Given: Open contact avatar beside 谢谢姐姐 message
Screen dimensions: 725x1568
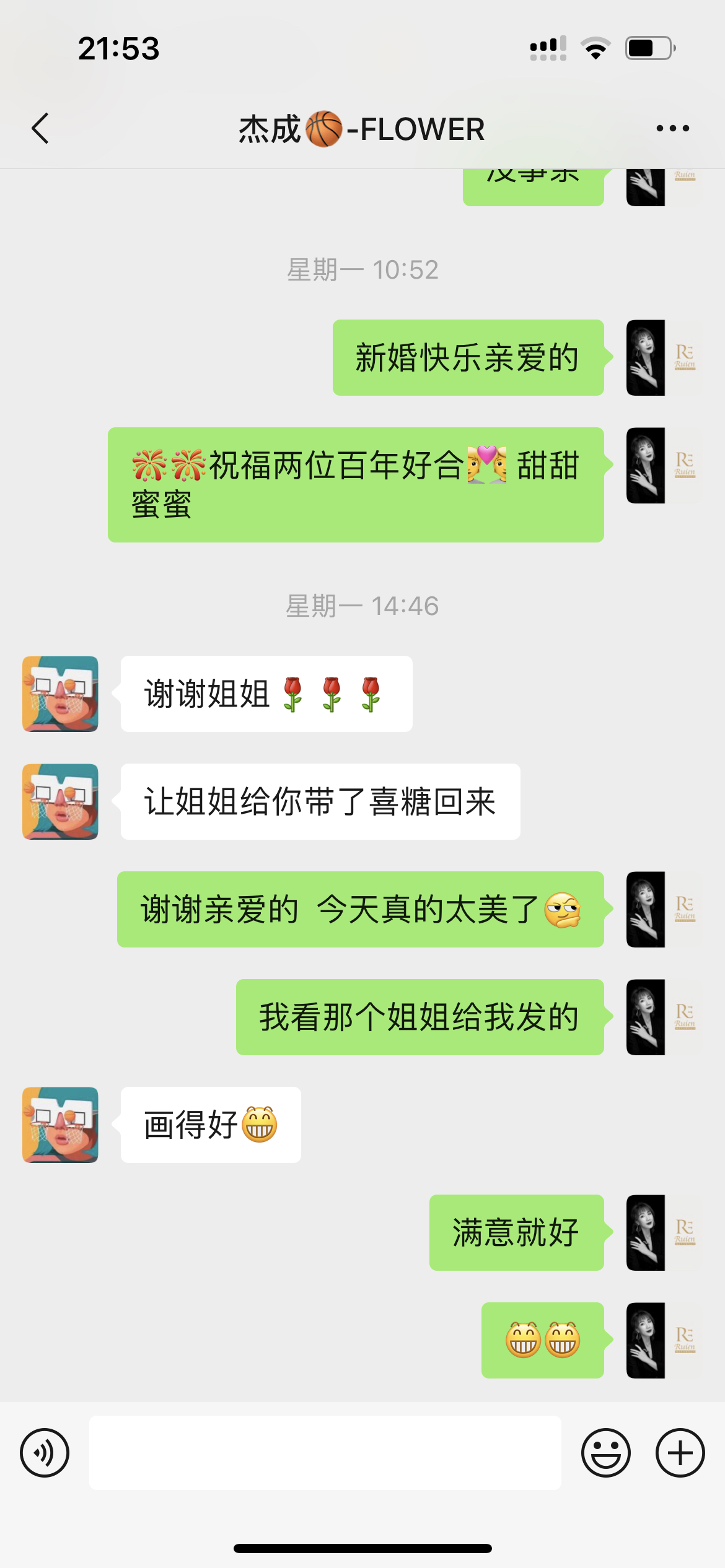Looking at the screenshot, I should coord(60,694).
